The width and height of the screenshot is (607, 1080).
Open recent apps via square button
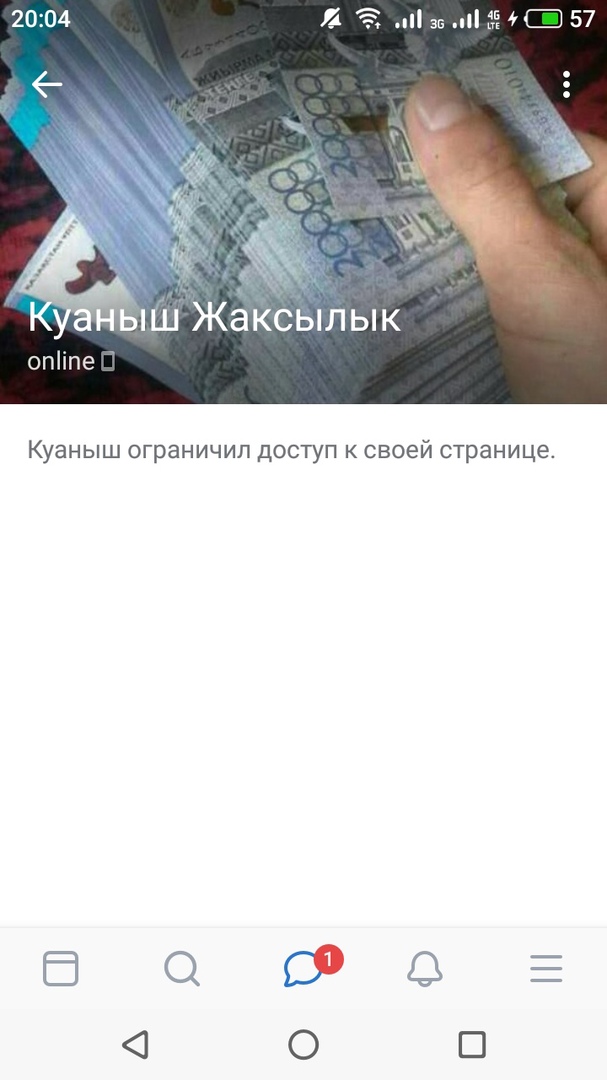471,1045
